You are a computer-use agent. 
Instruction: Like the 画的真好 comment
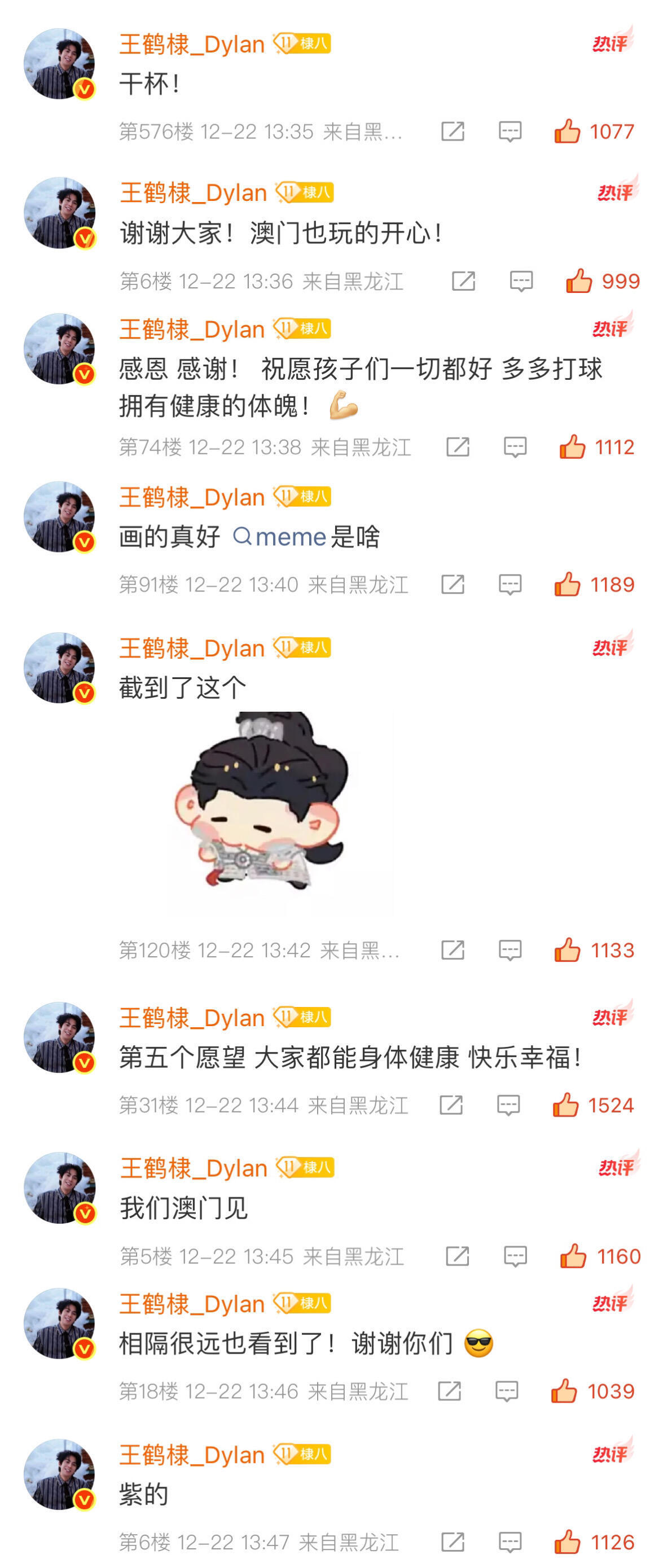569,584
